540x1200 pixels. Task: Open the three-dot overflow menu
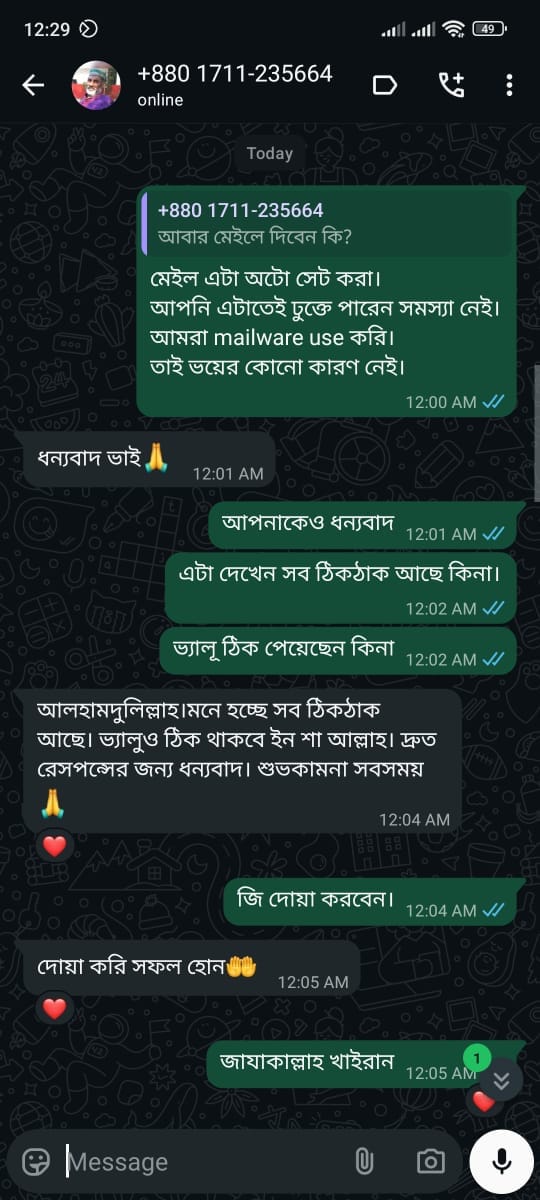click(510, 85)
